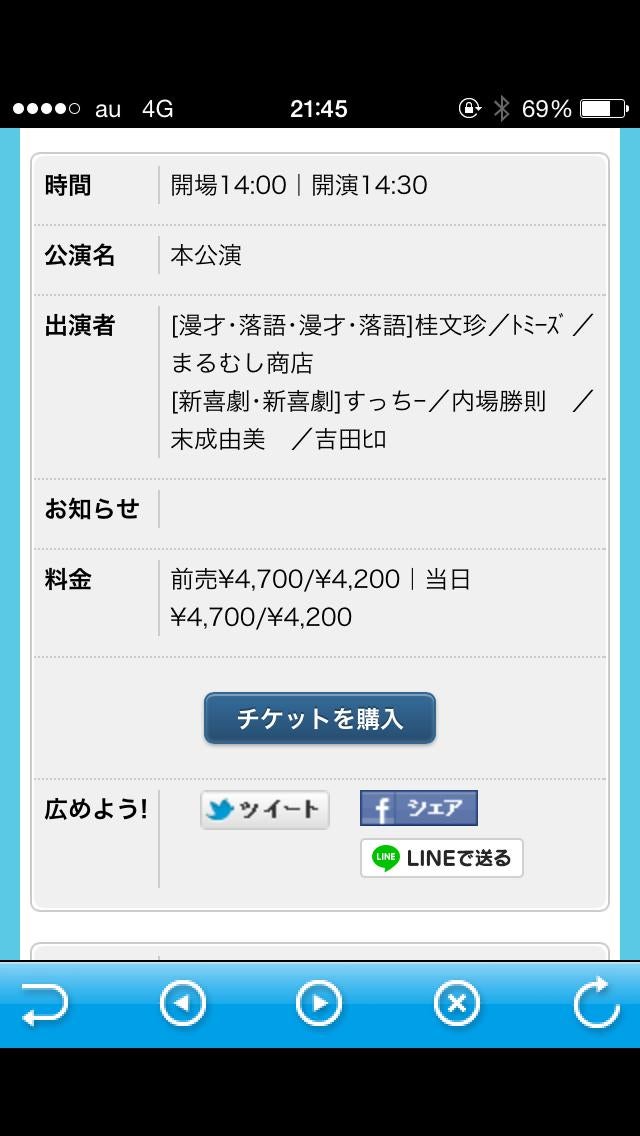Tap the return arrow in bottom toolbar

click(45, 1004)
